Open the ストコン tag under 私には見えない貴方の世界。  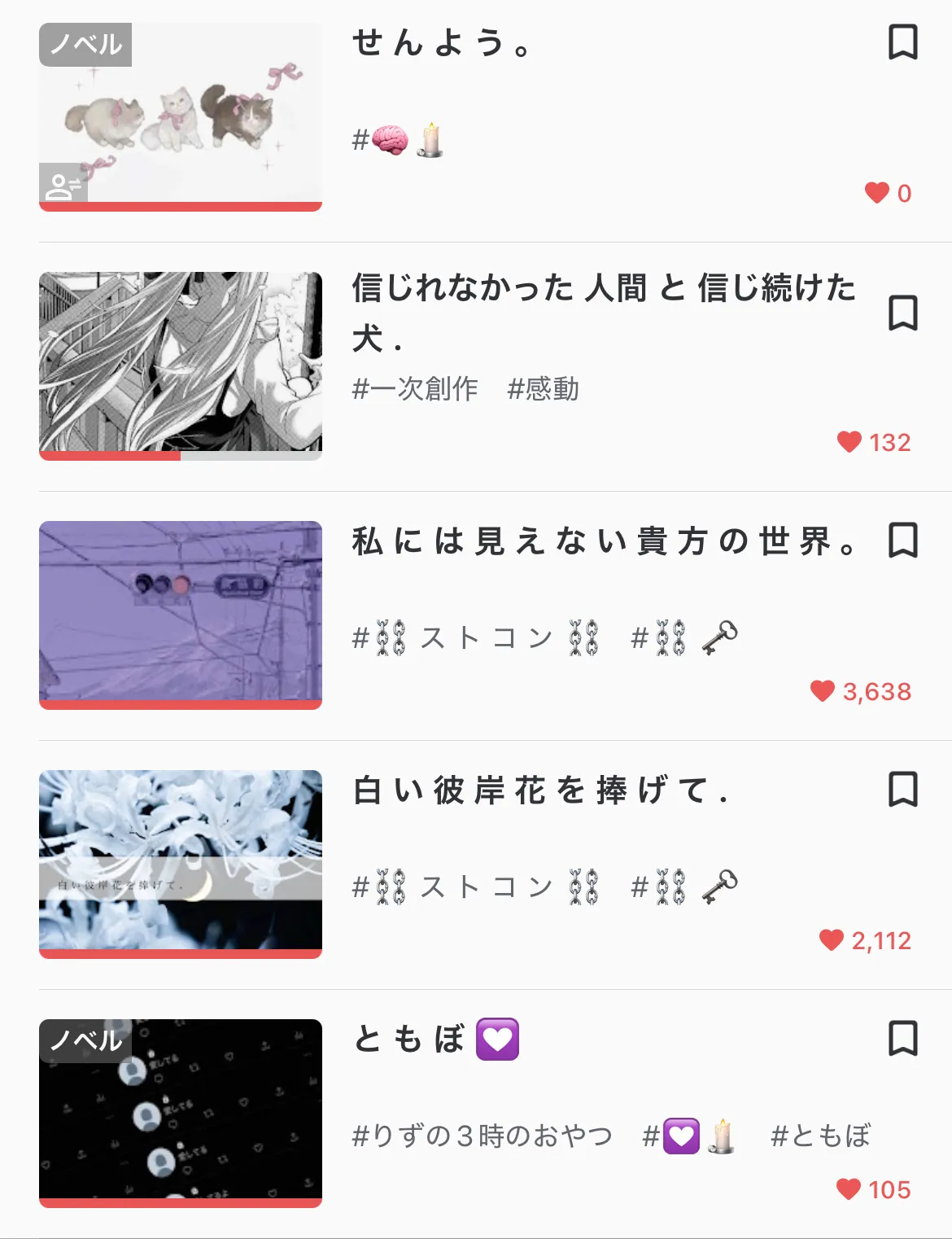point(476,638)
